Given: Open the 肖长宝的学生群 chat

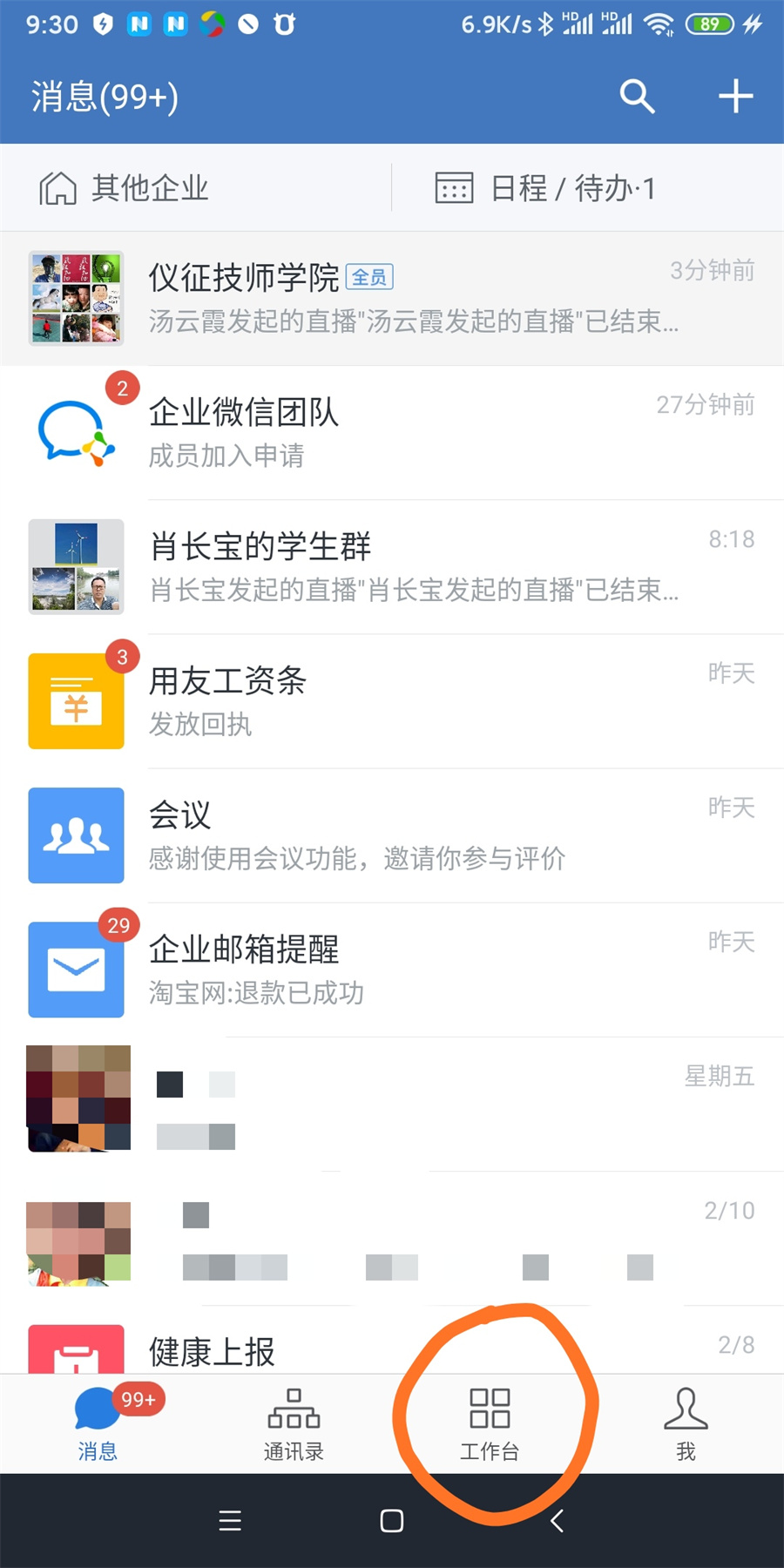Looking at the screenshot, I should coord(392,567).
